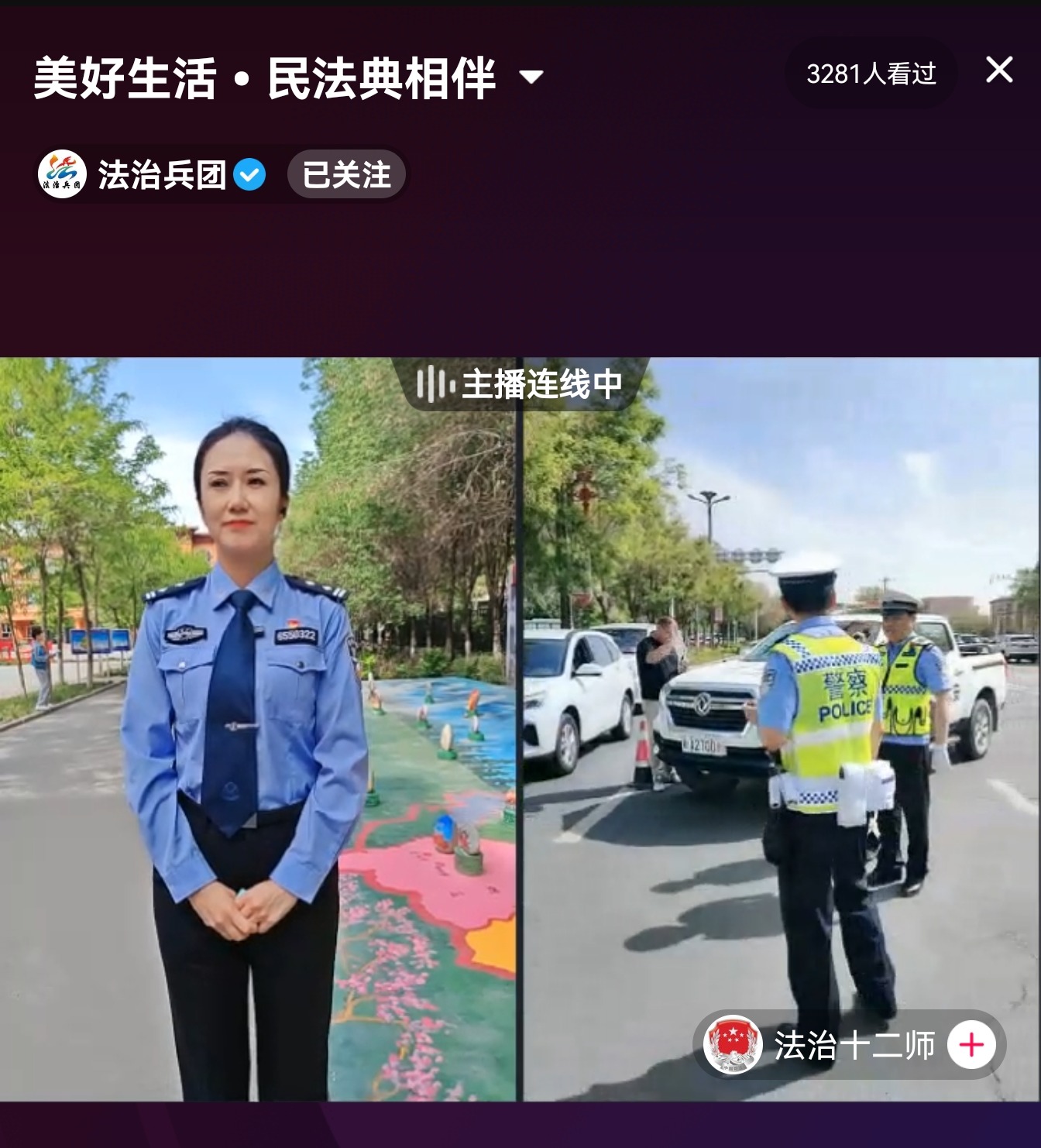The width and height of the screenshot is (1041, 1148).
Task: Expand the title dropdown arrow
Action: (x=531, y=77)
